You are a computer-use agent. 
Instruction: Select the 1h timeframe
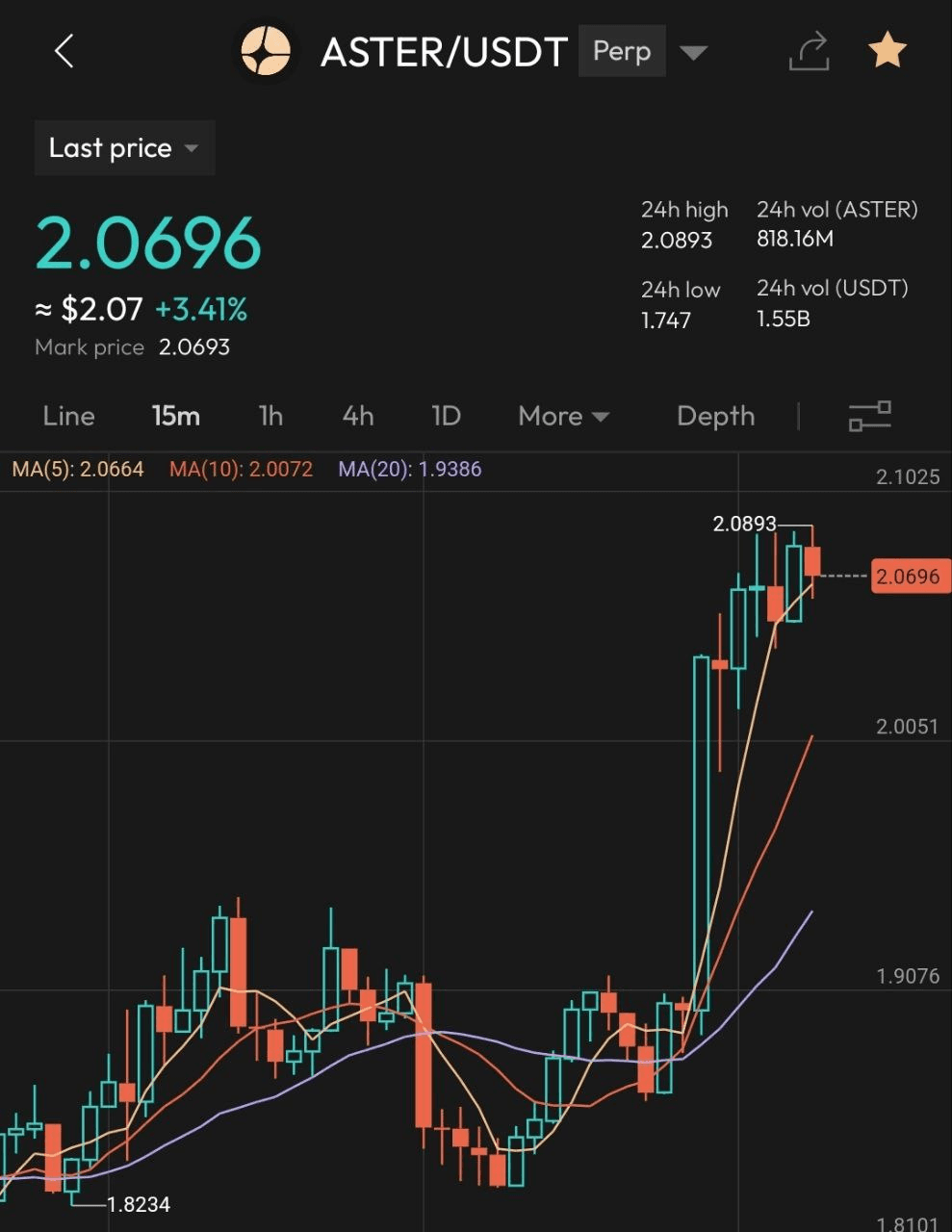[x=270, y=416]
